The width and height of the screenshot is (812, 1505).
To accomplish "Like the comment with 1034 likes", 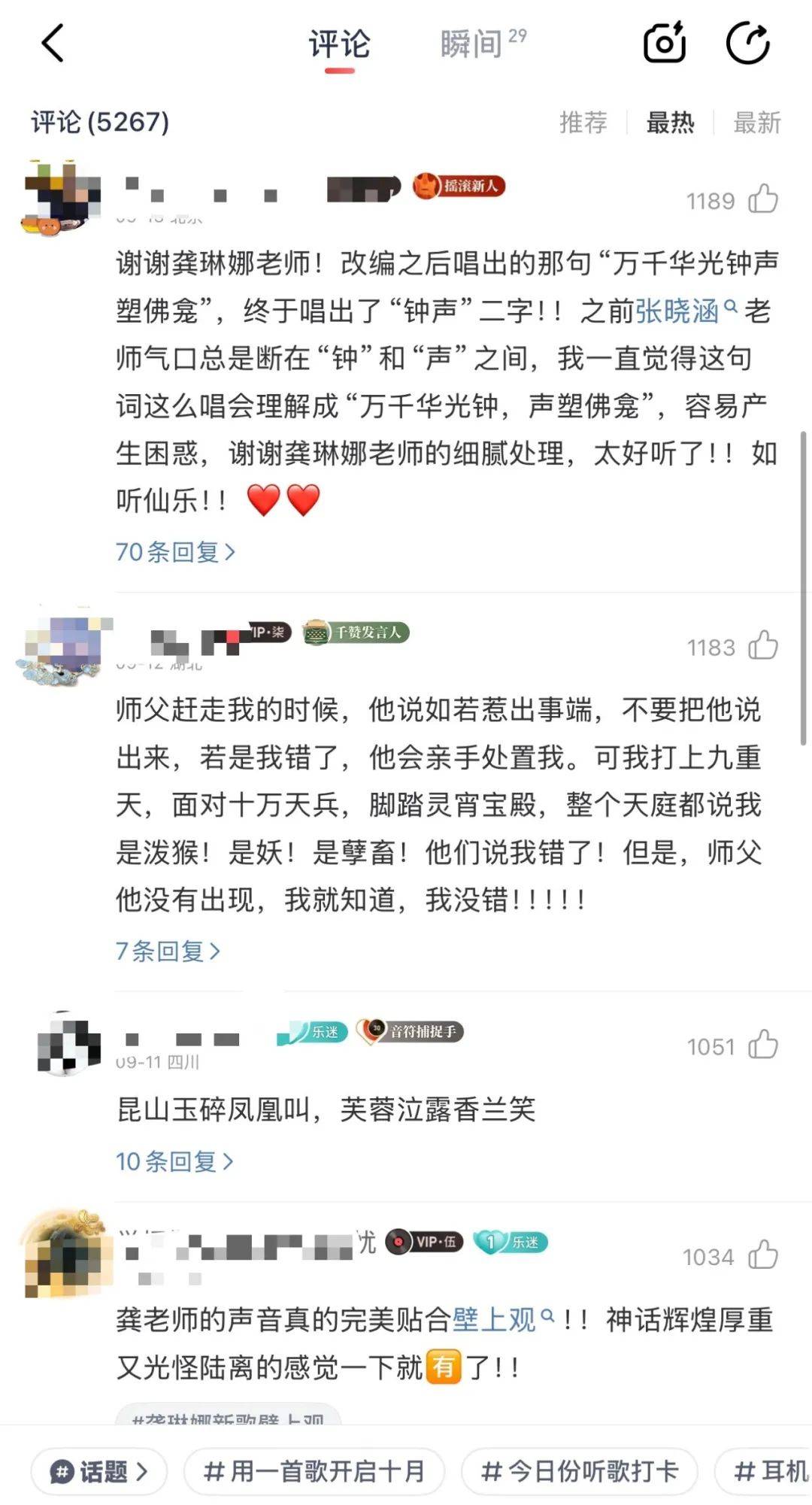I will click(762, 1256).
